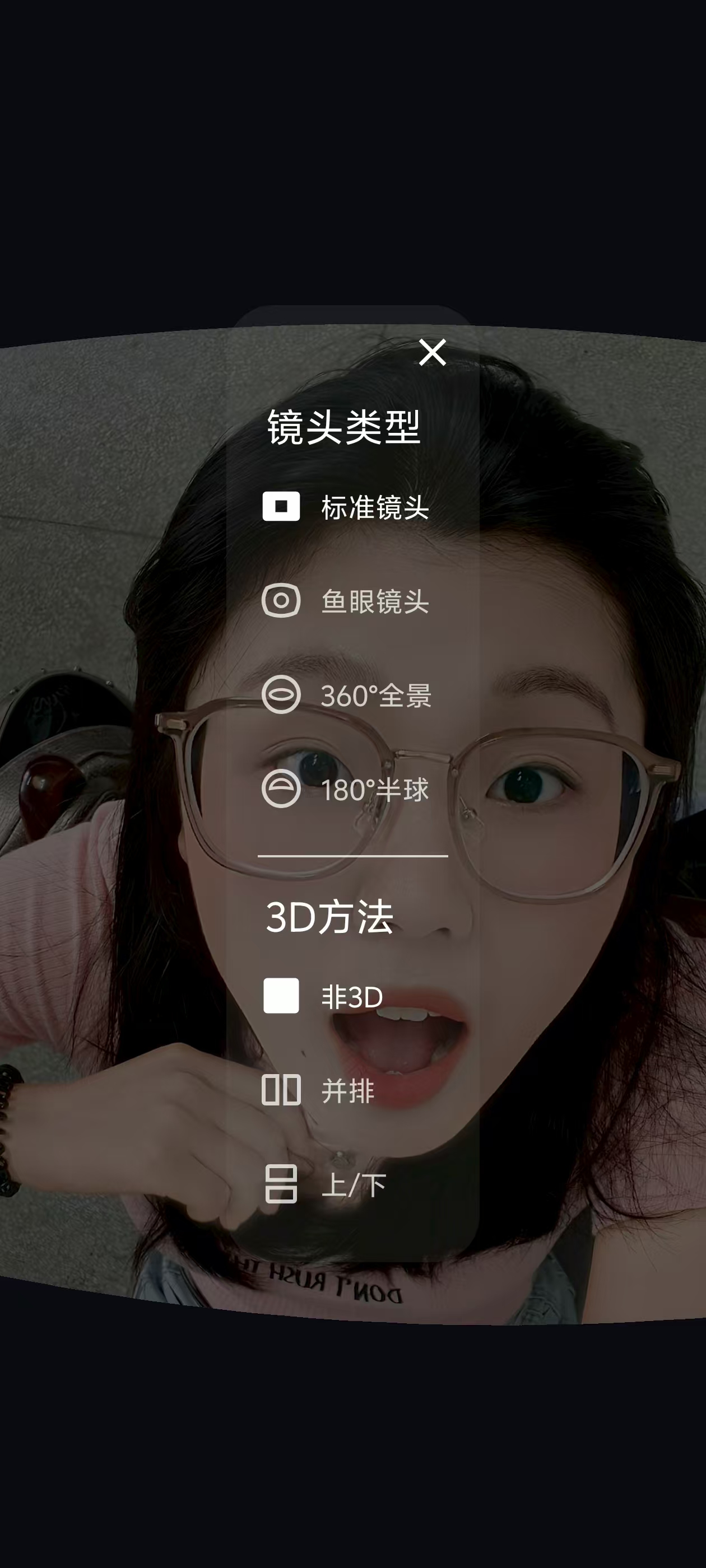Image resolution: width=706 pixels, height=1568 pixels.
Task: Select 标准镜头 lens type
Action: pos(346,507)
